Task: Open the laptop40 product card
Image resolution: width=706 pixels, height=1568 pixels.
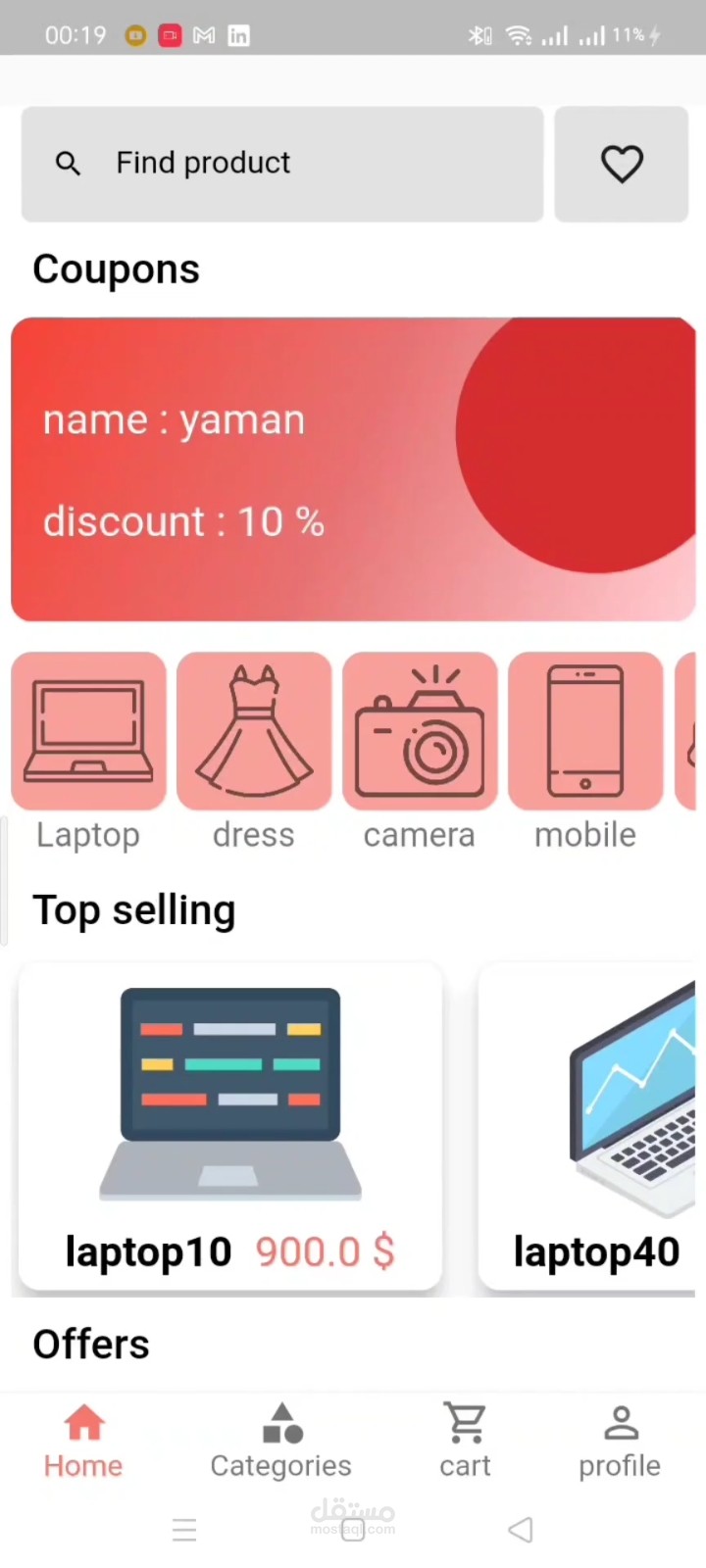Action: [x=587, y=1127]
